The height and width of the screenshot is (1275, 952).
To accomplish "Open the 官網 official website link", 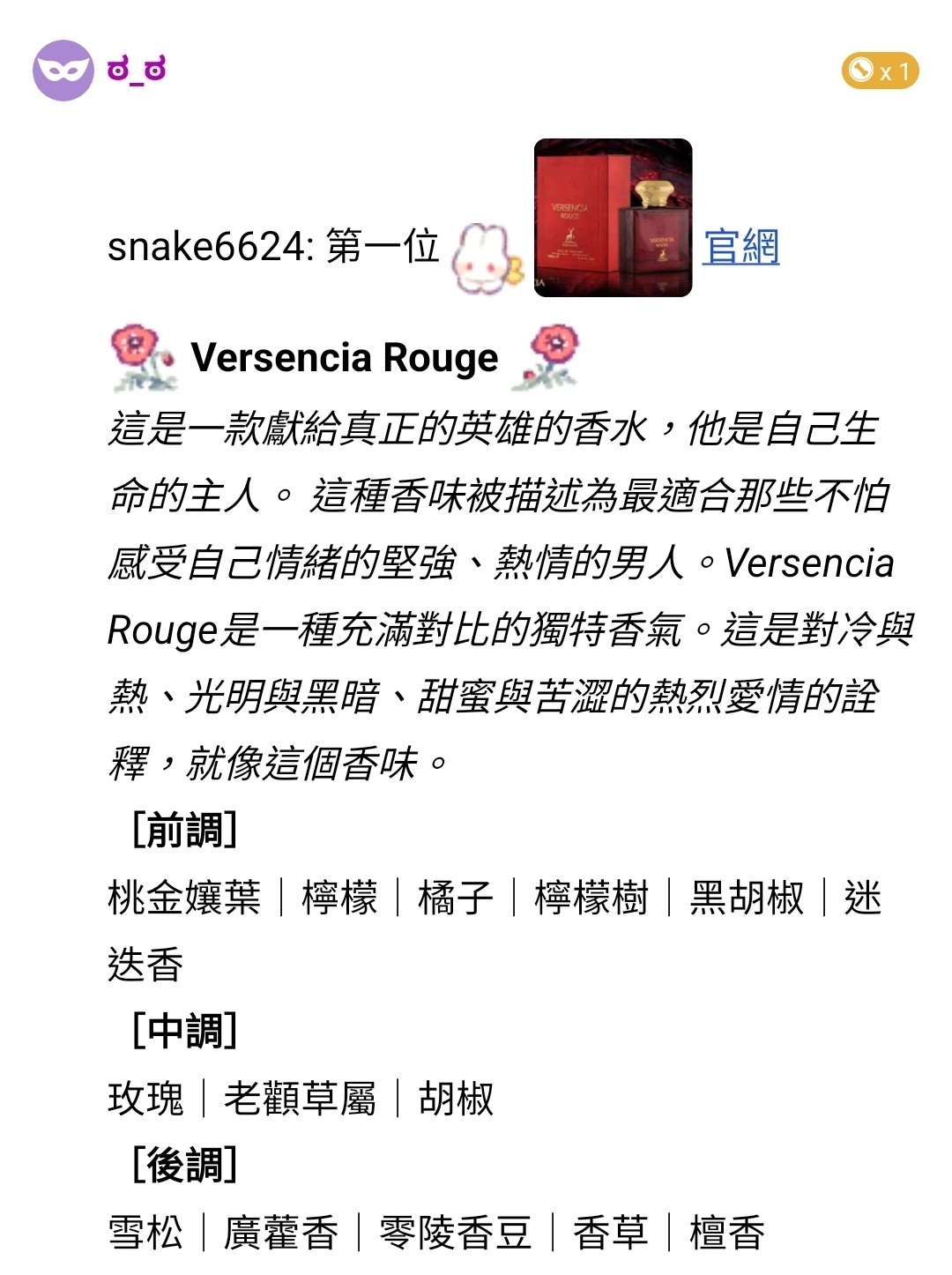I will point(740,246).
